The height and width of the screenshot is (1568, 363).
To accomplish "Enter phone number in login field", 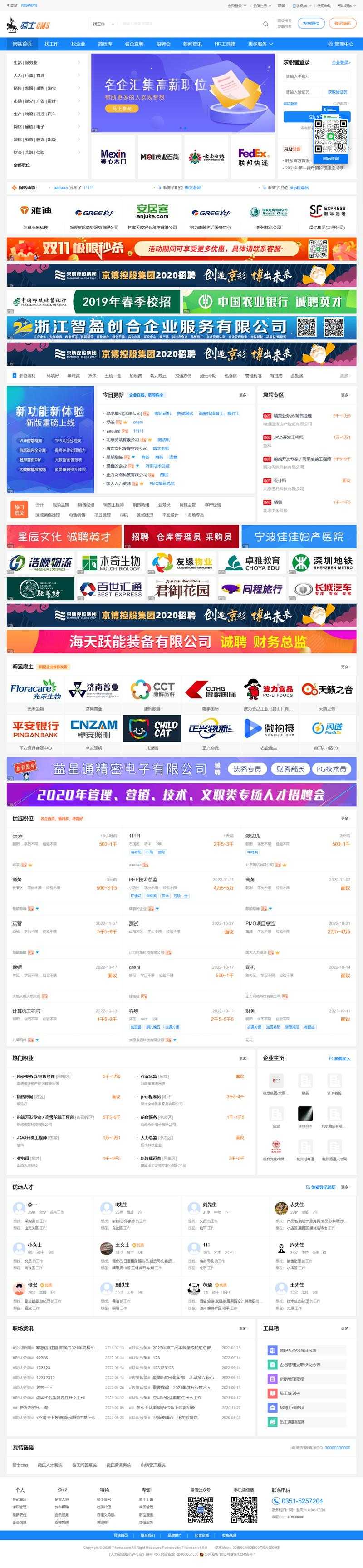I will coord(316,77).
